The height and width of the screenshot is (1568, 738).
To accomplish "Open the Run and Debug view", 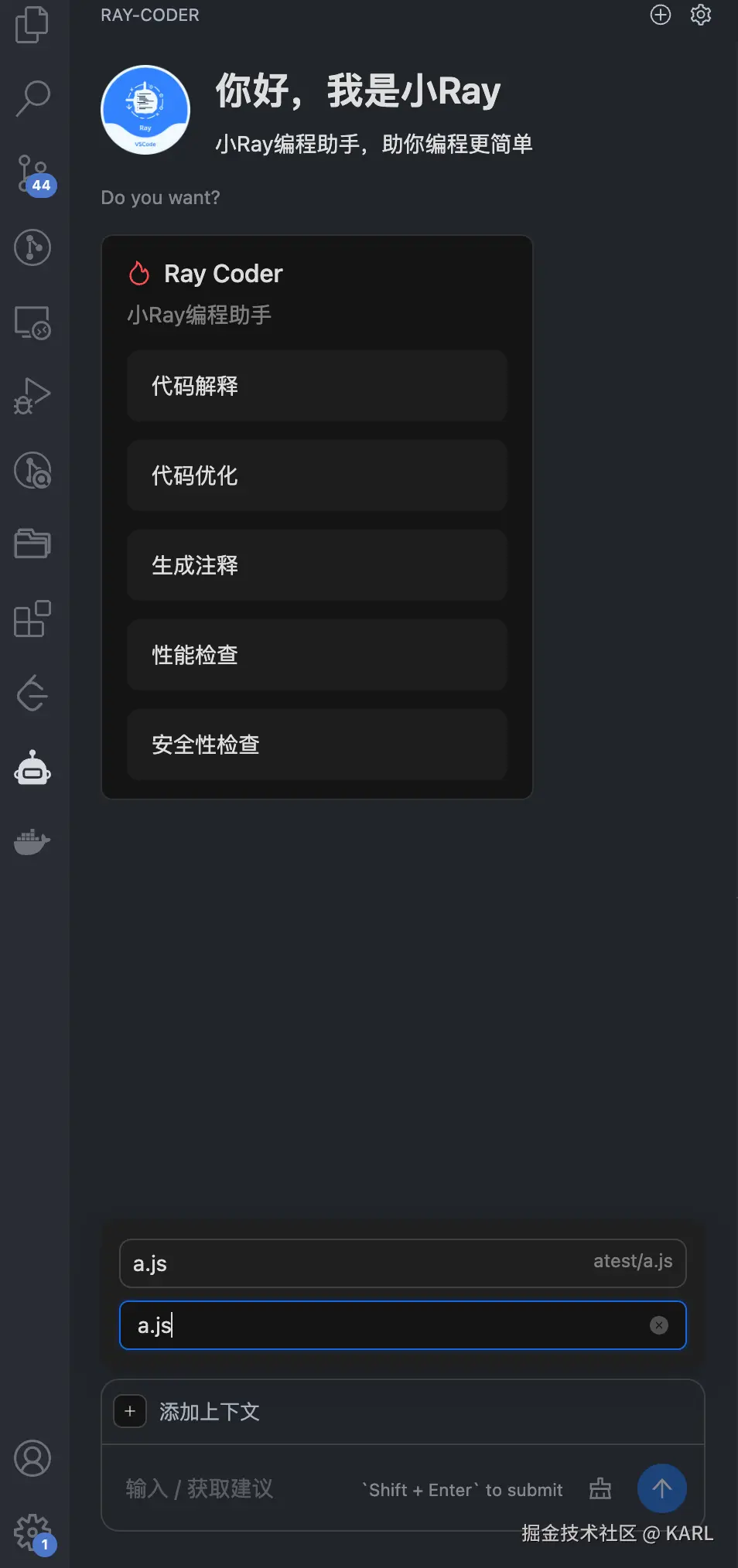I will tap(32, 394).
